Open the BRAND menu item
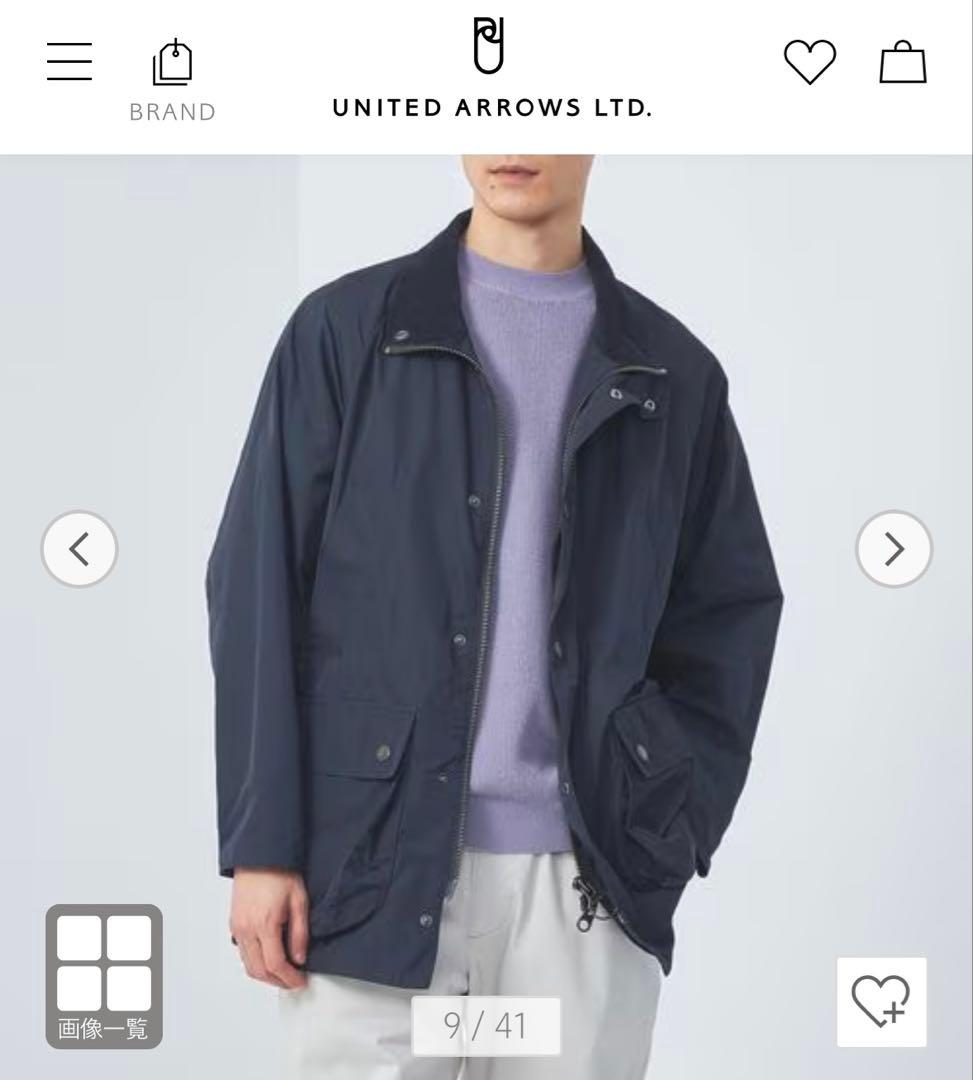This screenshot has height=1080, width=973. click(x=173, y=75)
